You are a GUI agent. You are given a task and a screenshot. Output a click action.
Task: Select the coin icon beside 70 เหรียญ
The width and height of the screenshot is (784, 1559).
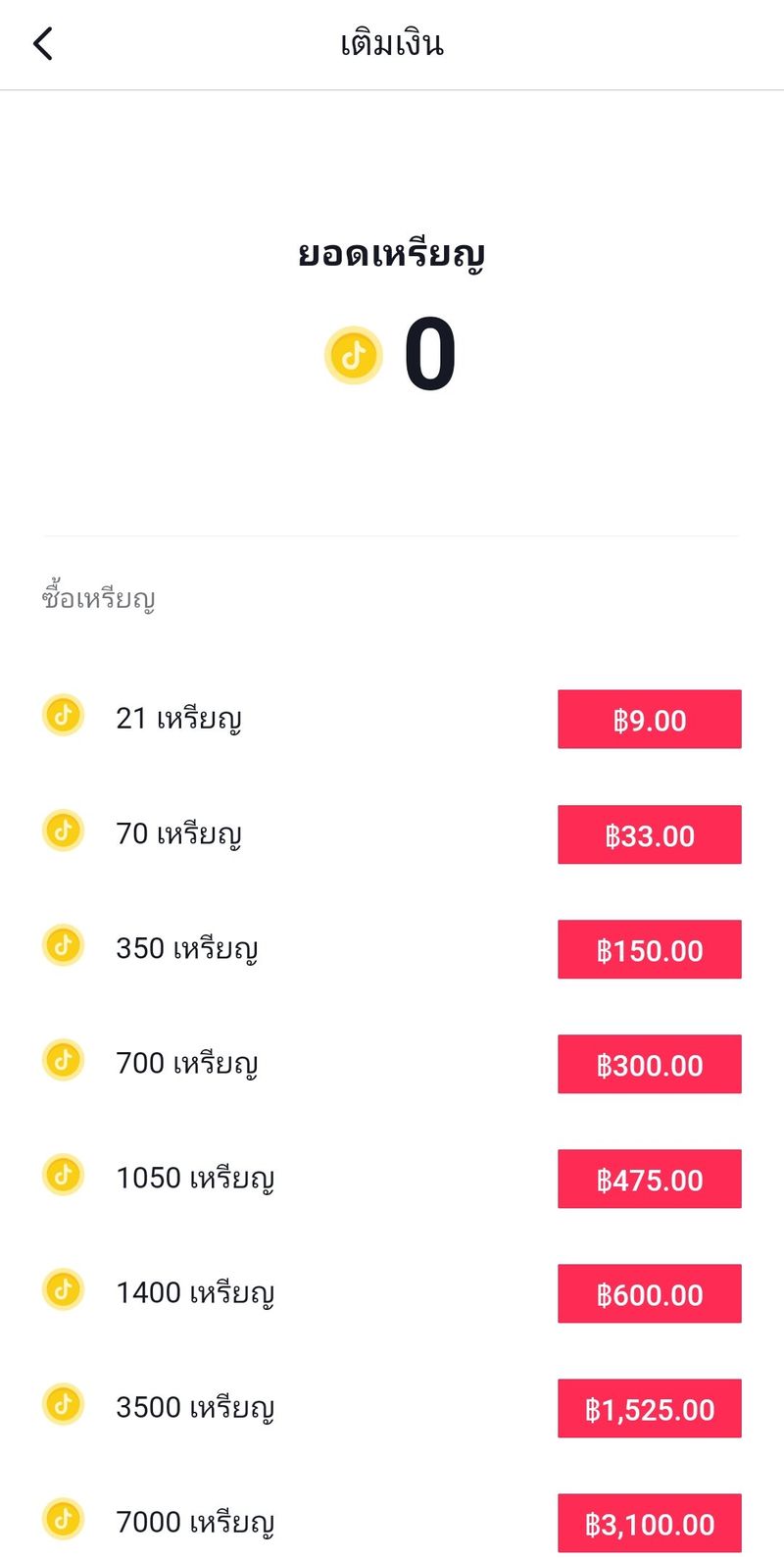62,833
